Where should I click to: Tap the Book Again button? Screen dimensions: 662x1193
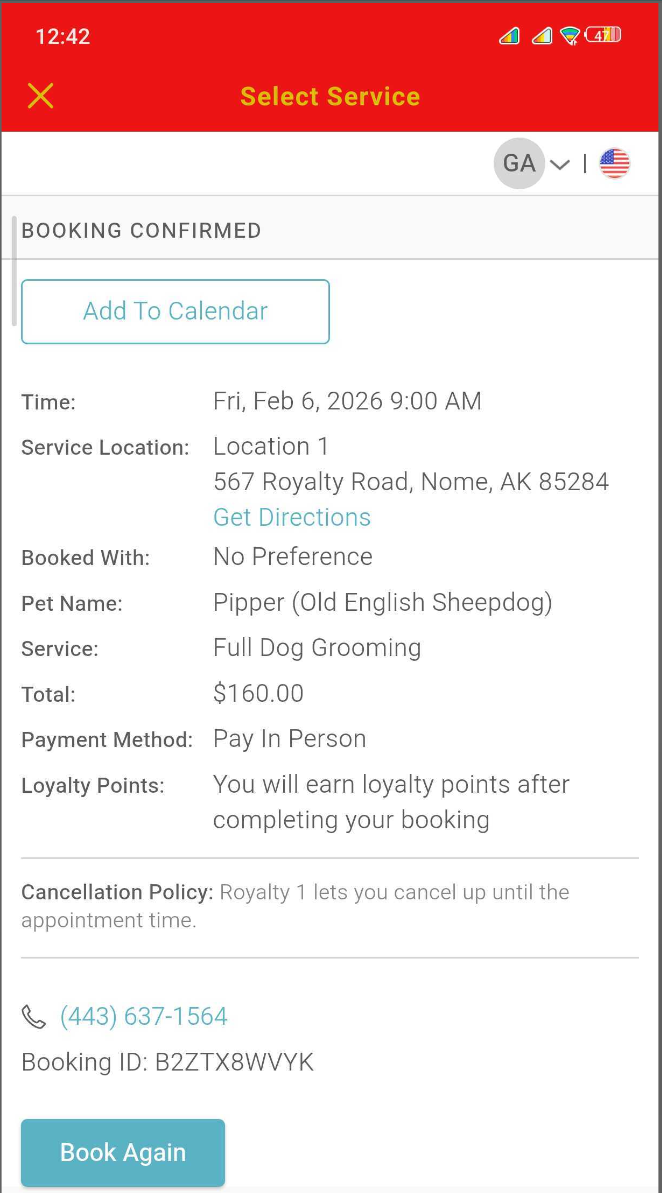pos(123,1152)
